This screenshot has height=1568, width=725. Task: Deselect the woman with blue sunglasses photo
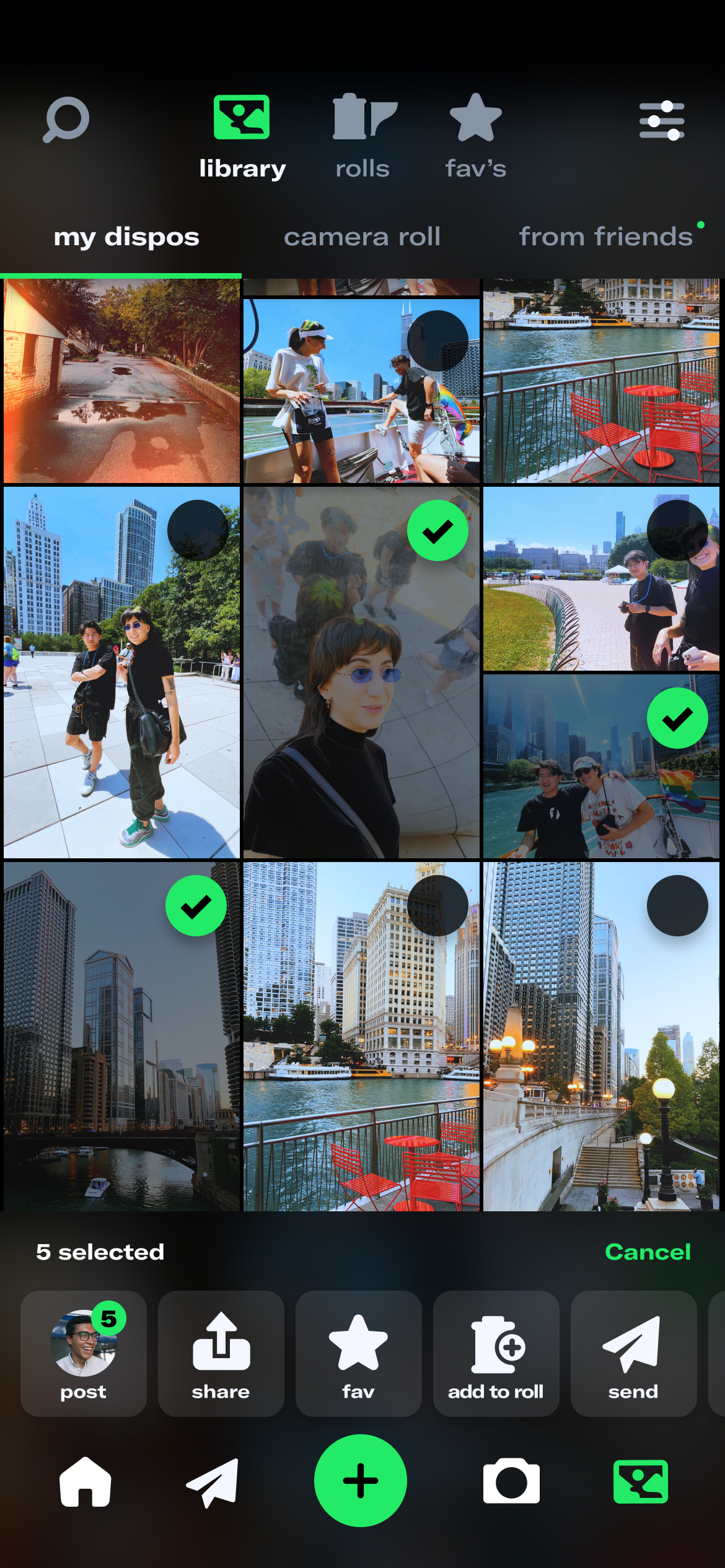(437, 531)
